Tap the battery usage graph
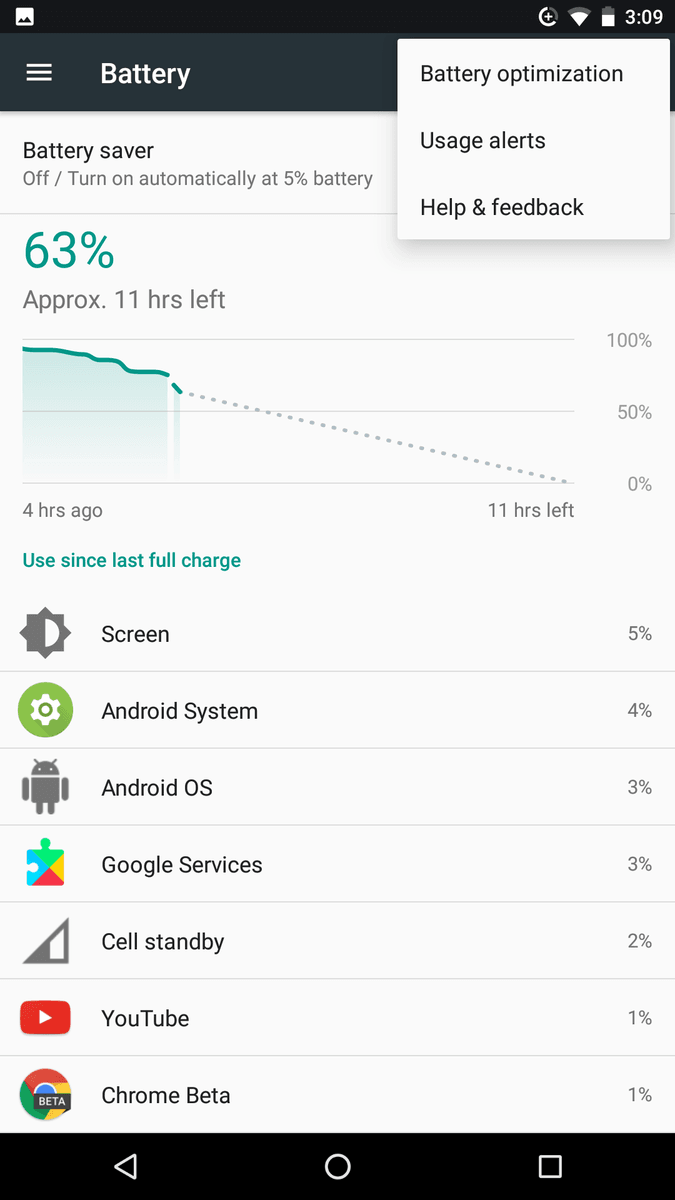Screen dimensions: 675x1200 click(298, 412)
